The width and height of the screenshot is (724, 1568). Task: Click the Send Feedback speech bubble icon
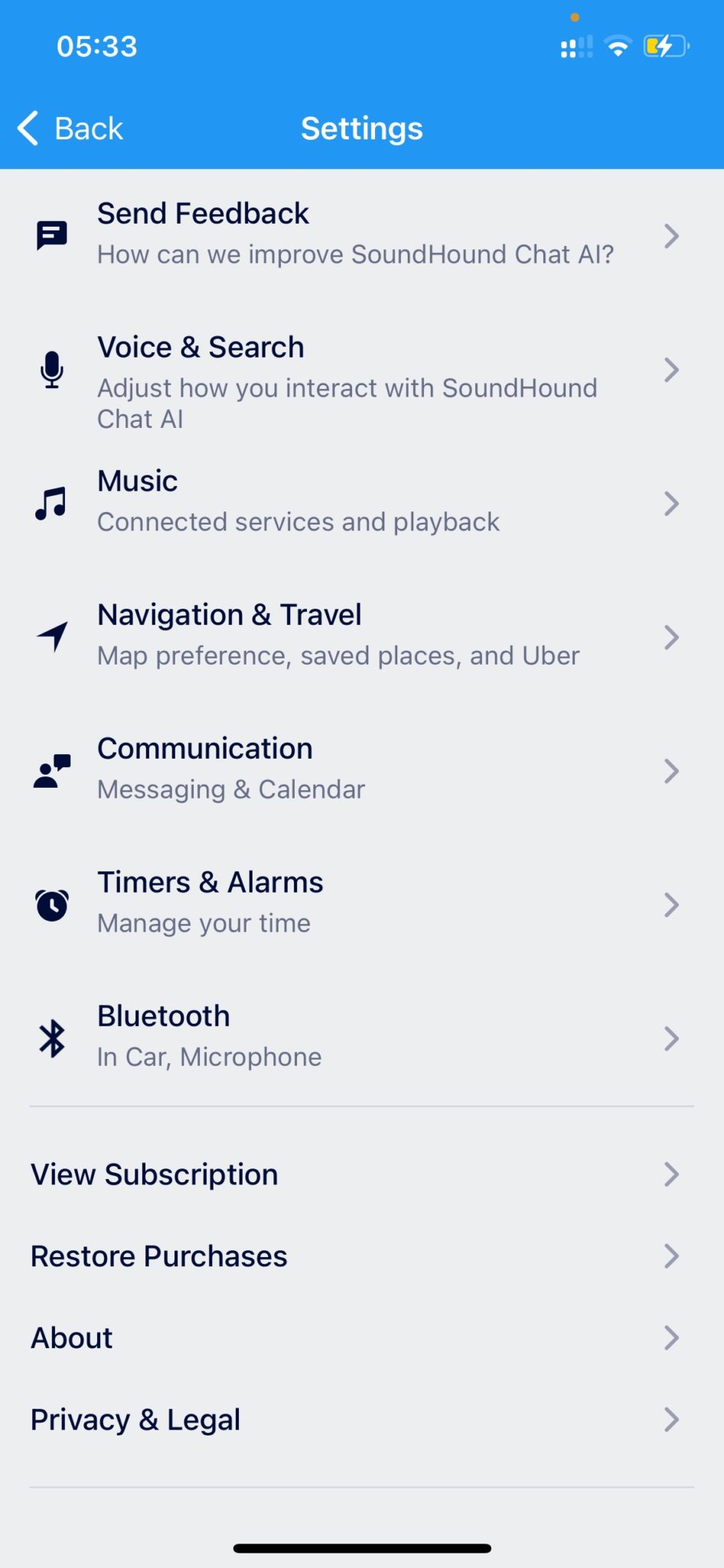coord(51,234)
